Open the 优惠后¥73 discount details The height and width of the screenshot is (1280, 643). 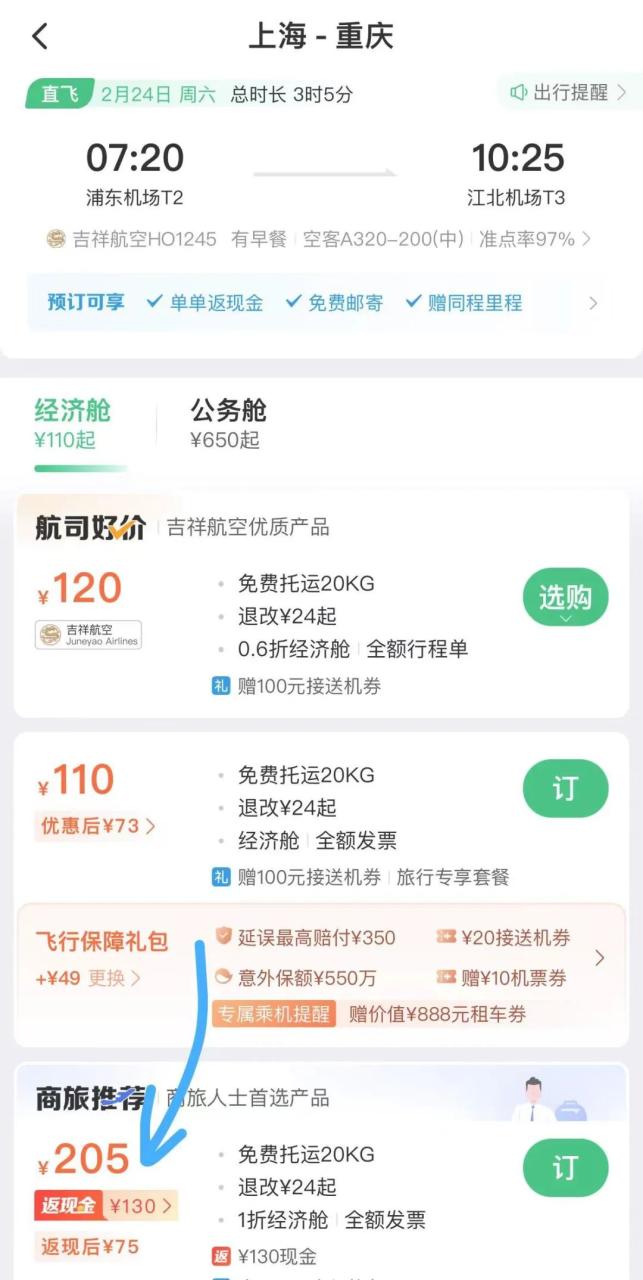coord(97,826)
